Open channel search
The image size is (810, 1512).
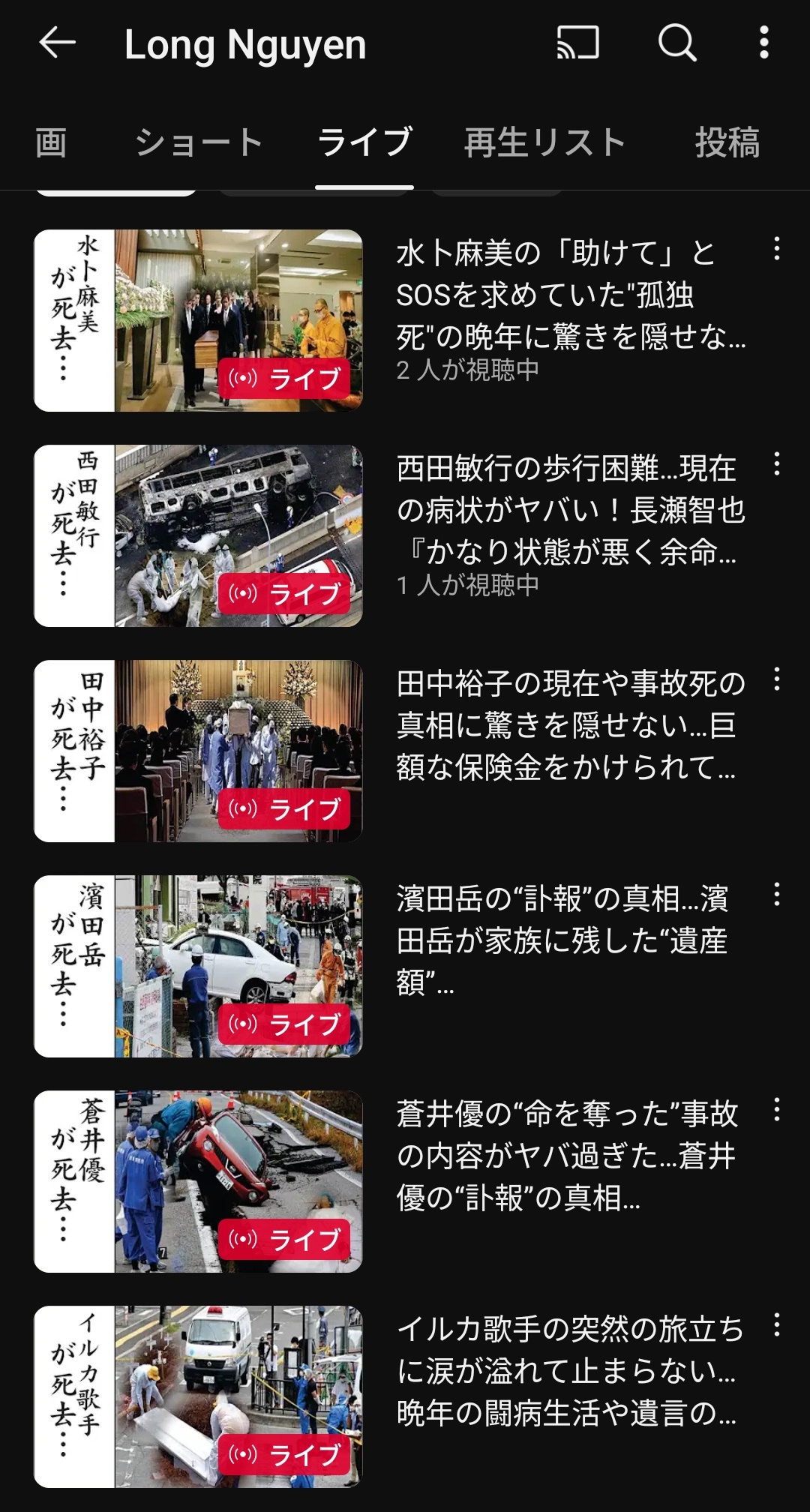[677, 43]
